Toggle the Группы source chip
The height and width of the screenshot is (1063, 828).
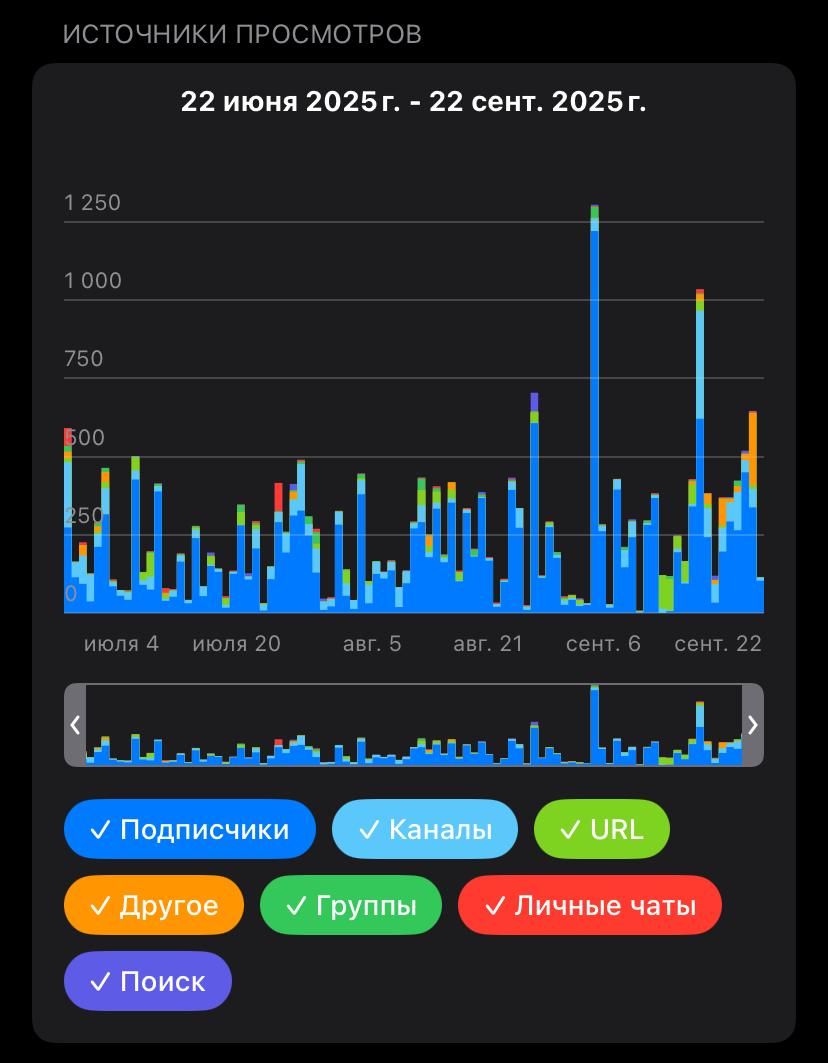tap(350, 905)
